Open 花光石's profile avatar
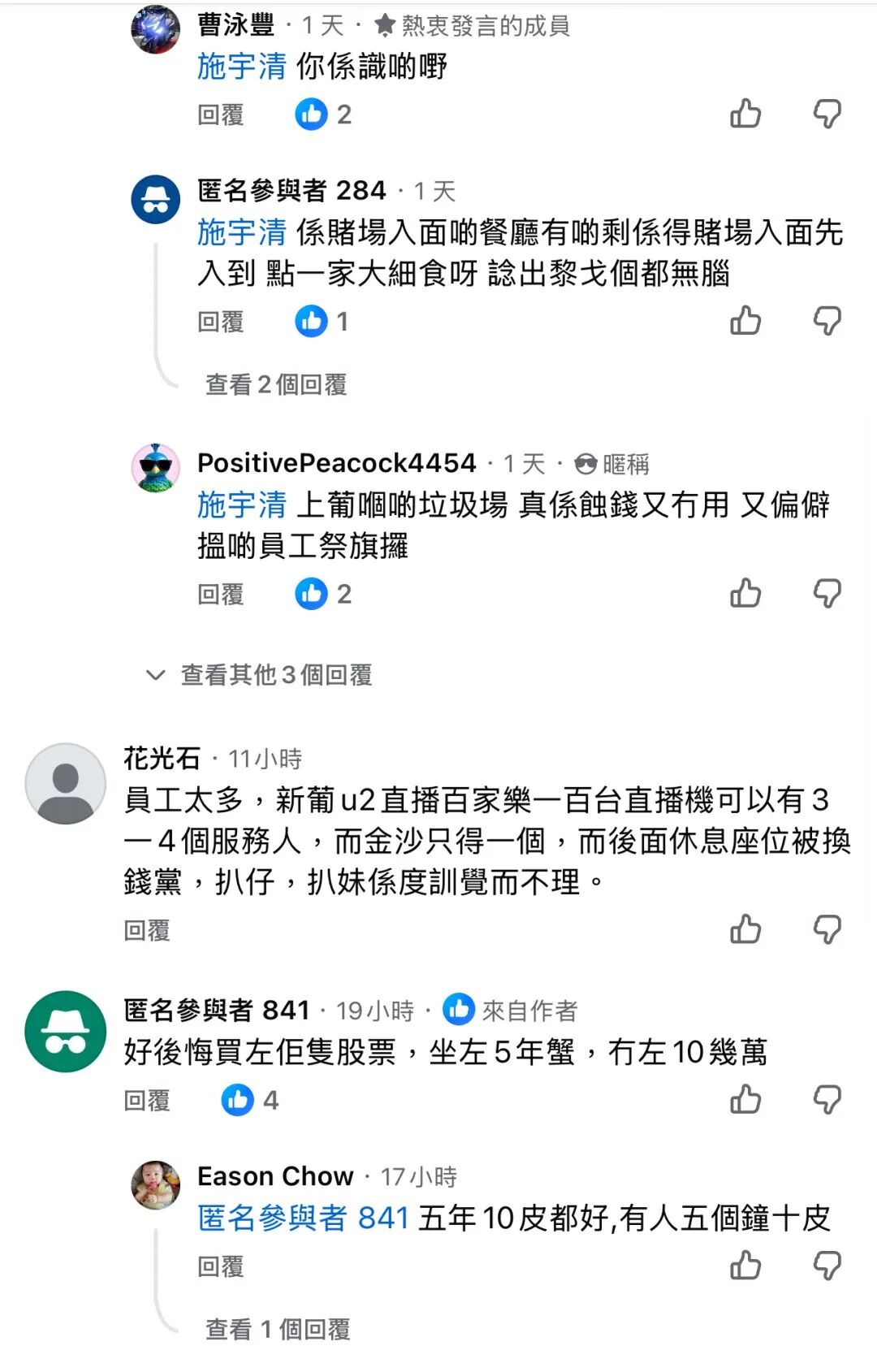The width and height of the screenshot is (877, 1372). click(66, 784)
